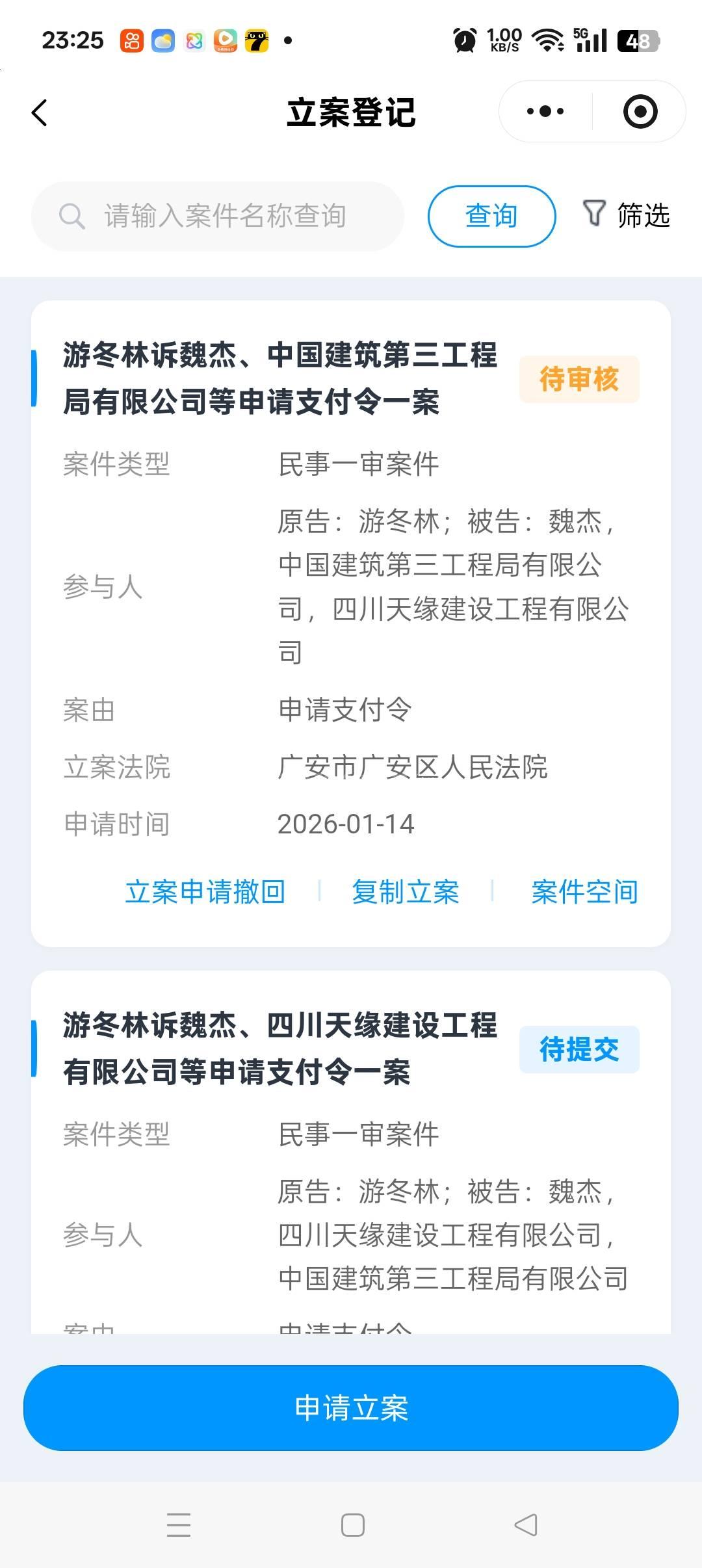Open the 待提交 case against 四川天缘建设工程

point(279,1048)
